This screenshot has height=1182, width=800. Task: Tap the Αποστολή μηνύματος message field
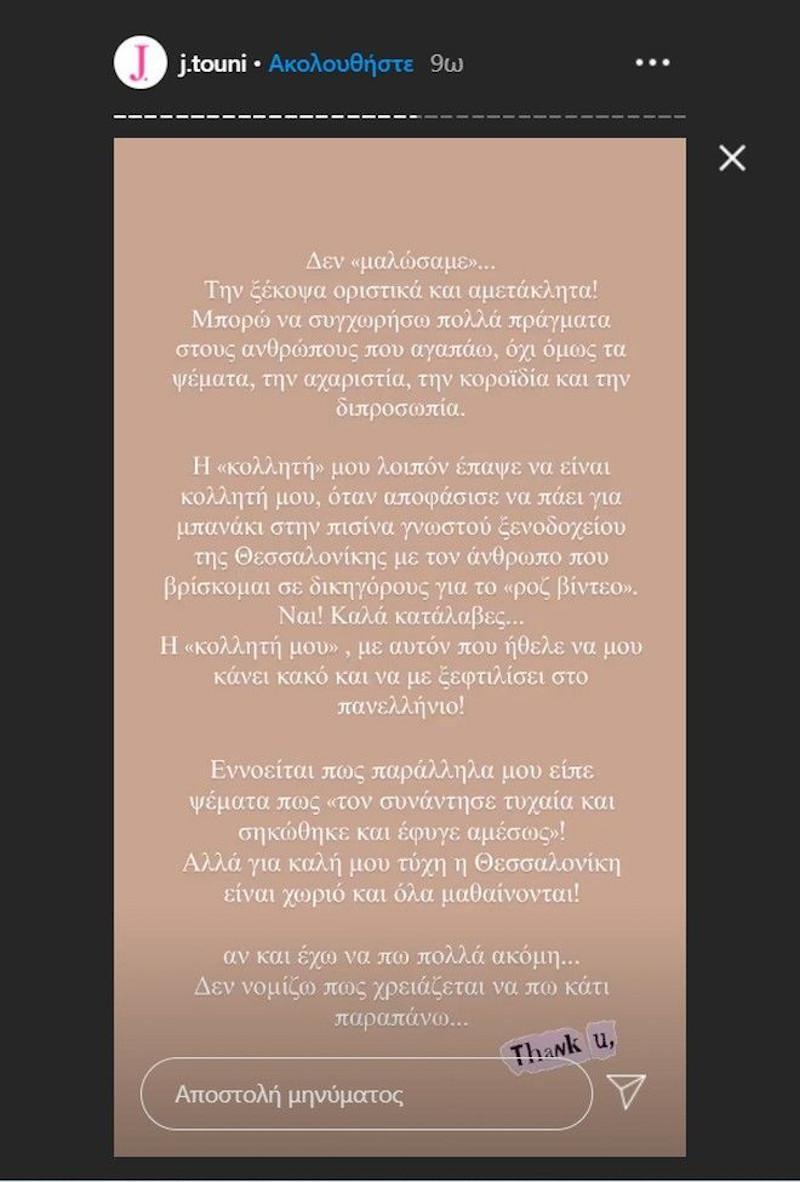[365, 1094]
